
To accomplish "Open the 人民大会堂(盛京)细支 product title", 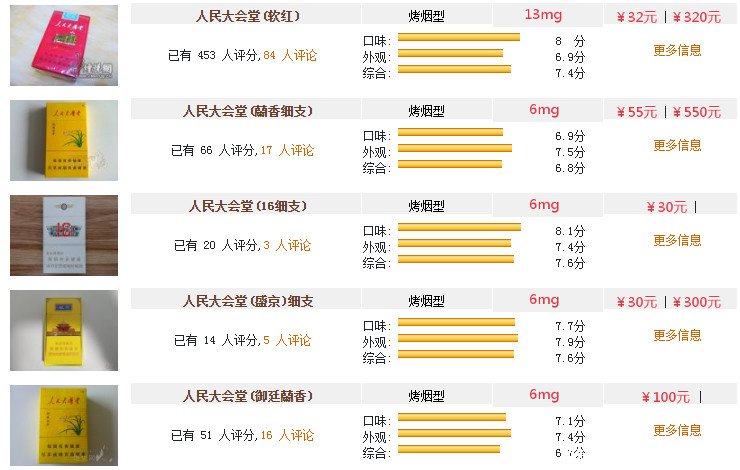I will tap(248, 301).
